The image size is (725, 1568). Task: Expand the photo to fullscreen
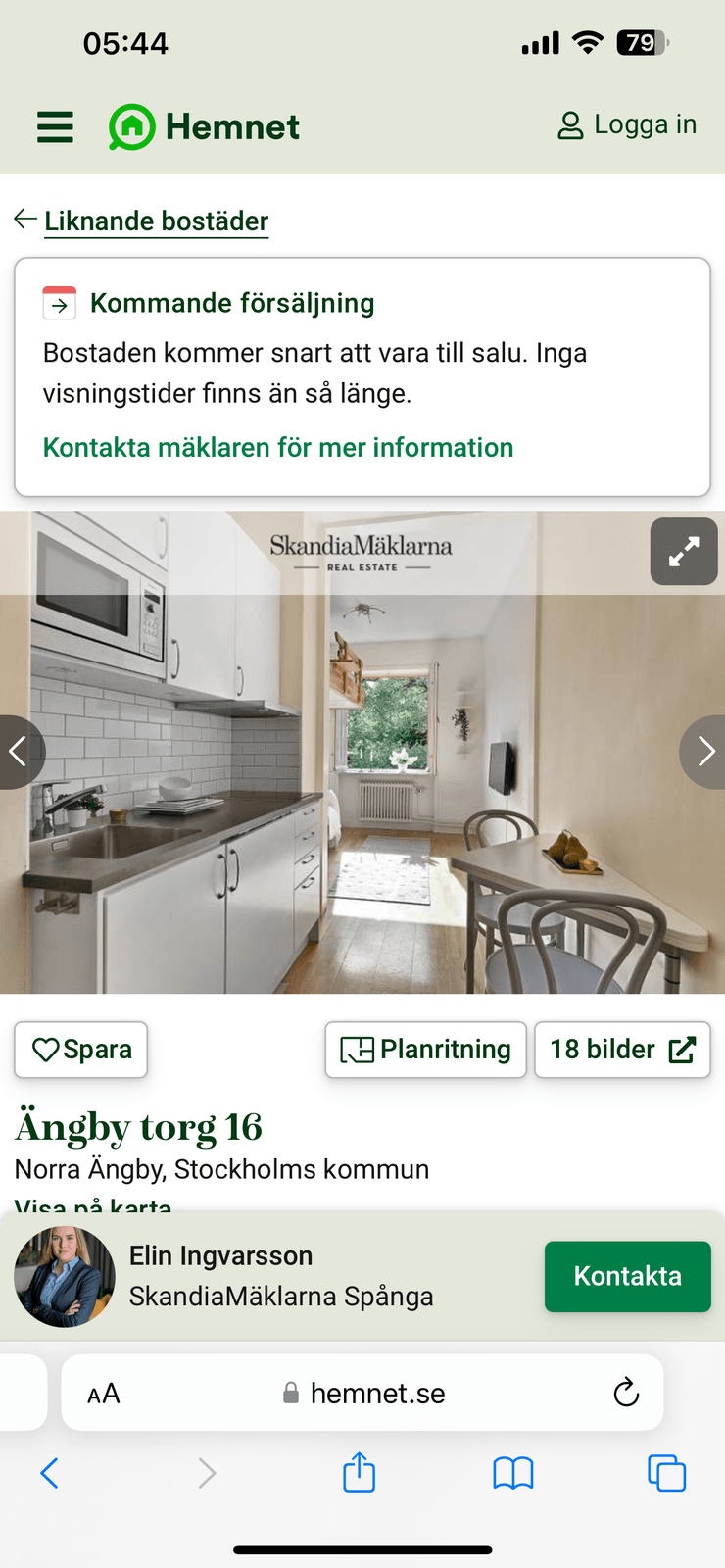pos(684,552)
